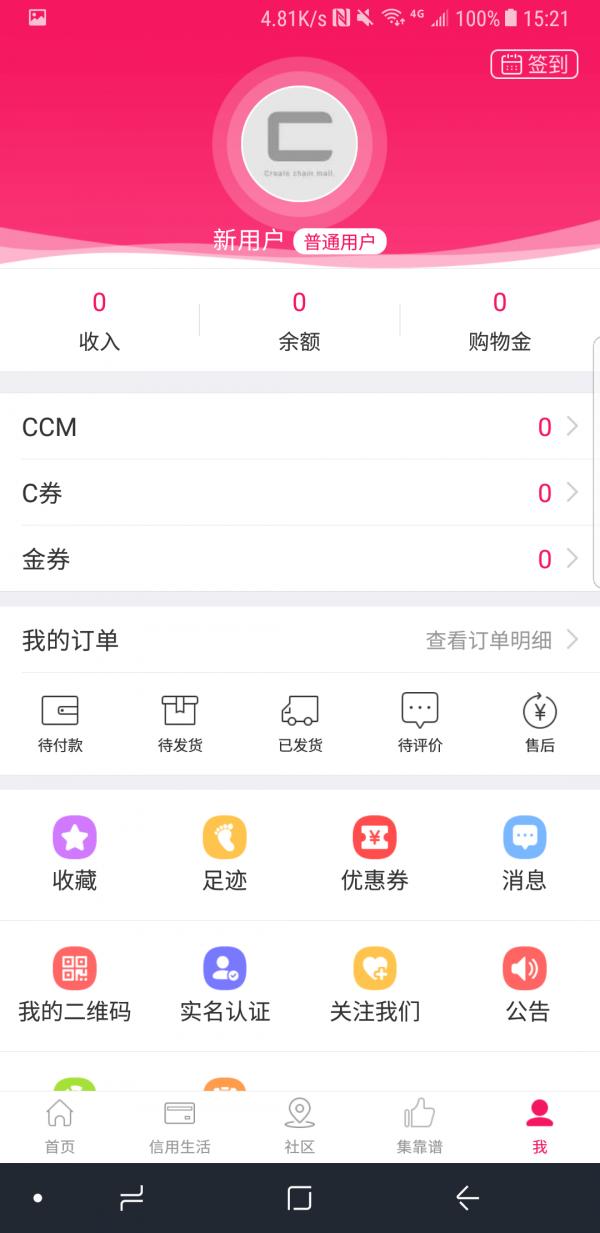Open 售后 after-sales service

coord(540,722)
